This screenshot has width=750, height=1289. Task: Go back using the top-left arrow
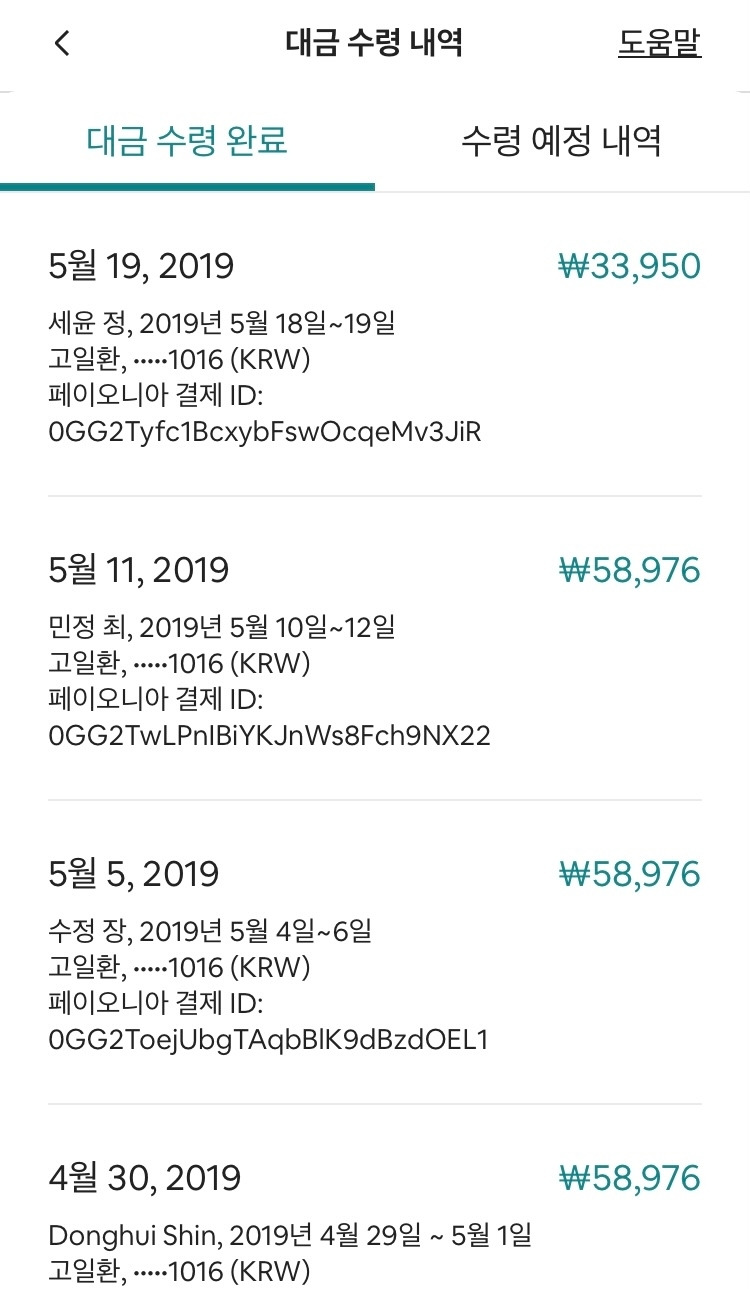(62, 44)
